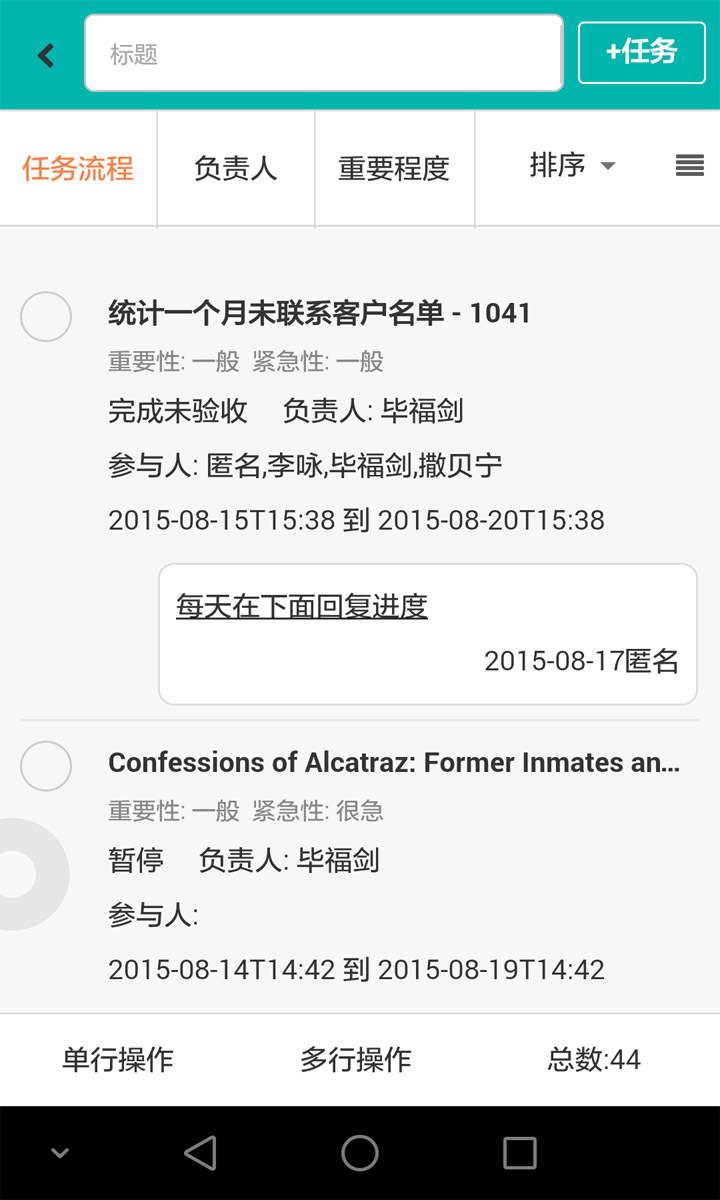Switch to the 任务流程 filter tab
720x1200 pixels.
point(78,168)
